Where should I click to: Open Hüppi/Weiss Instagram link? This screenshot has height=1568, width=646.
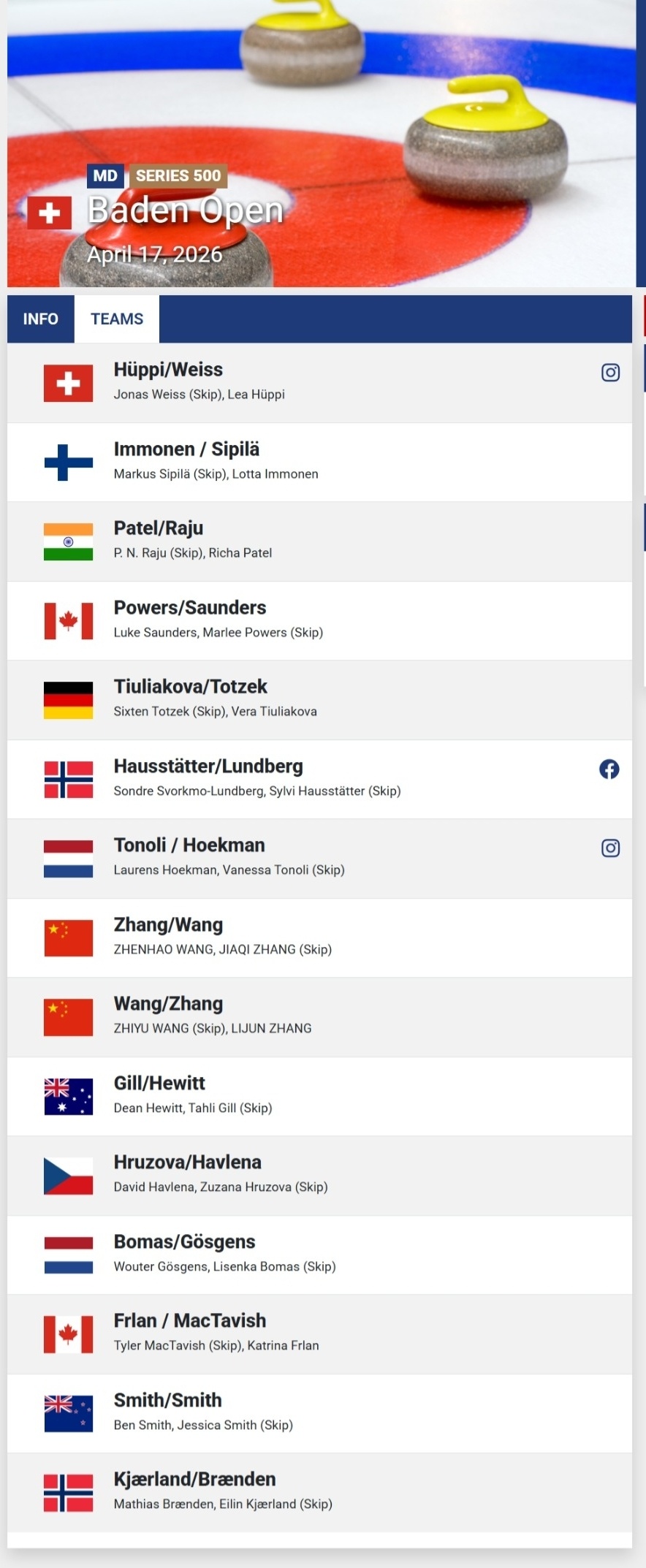(x=610, y=373)
